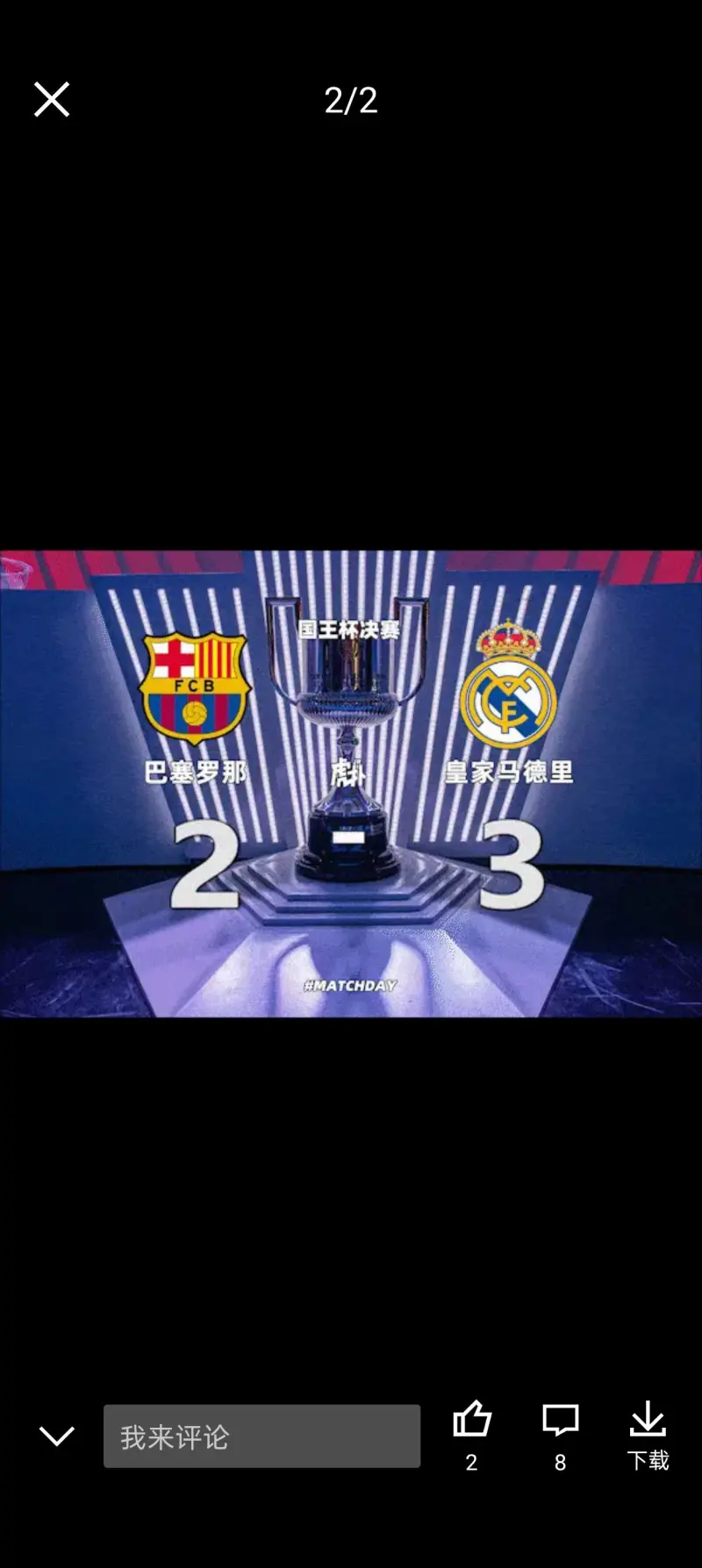The image size is (702, 1568).
Task: Collapse the bottom bar with the chevron
Action: click(57, 1436)
